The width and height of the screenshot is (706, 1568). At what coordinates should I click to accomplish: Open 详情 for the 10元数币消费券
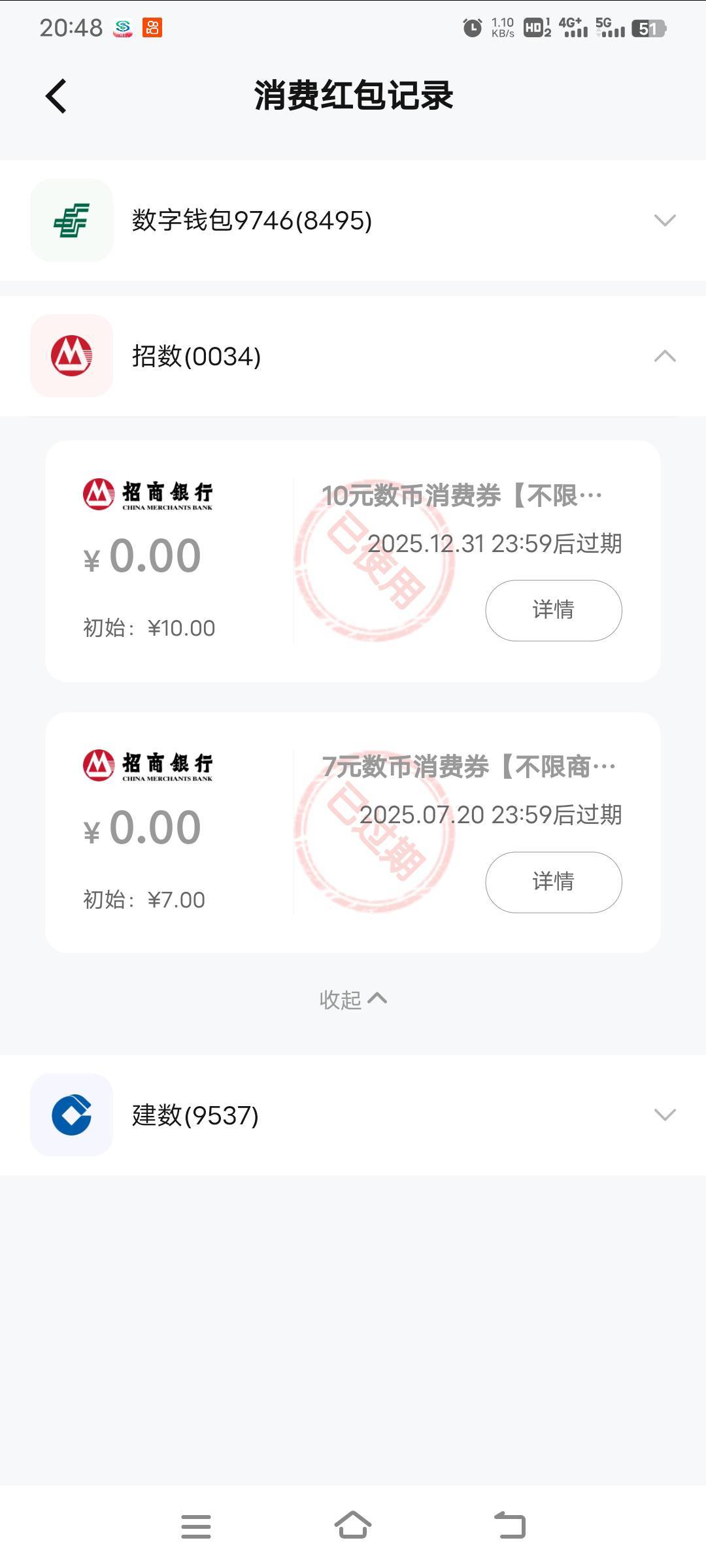coord(553,610)
